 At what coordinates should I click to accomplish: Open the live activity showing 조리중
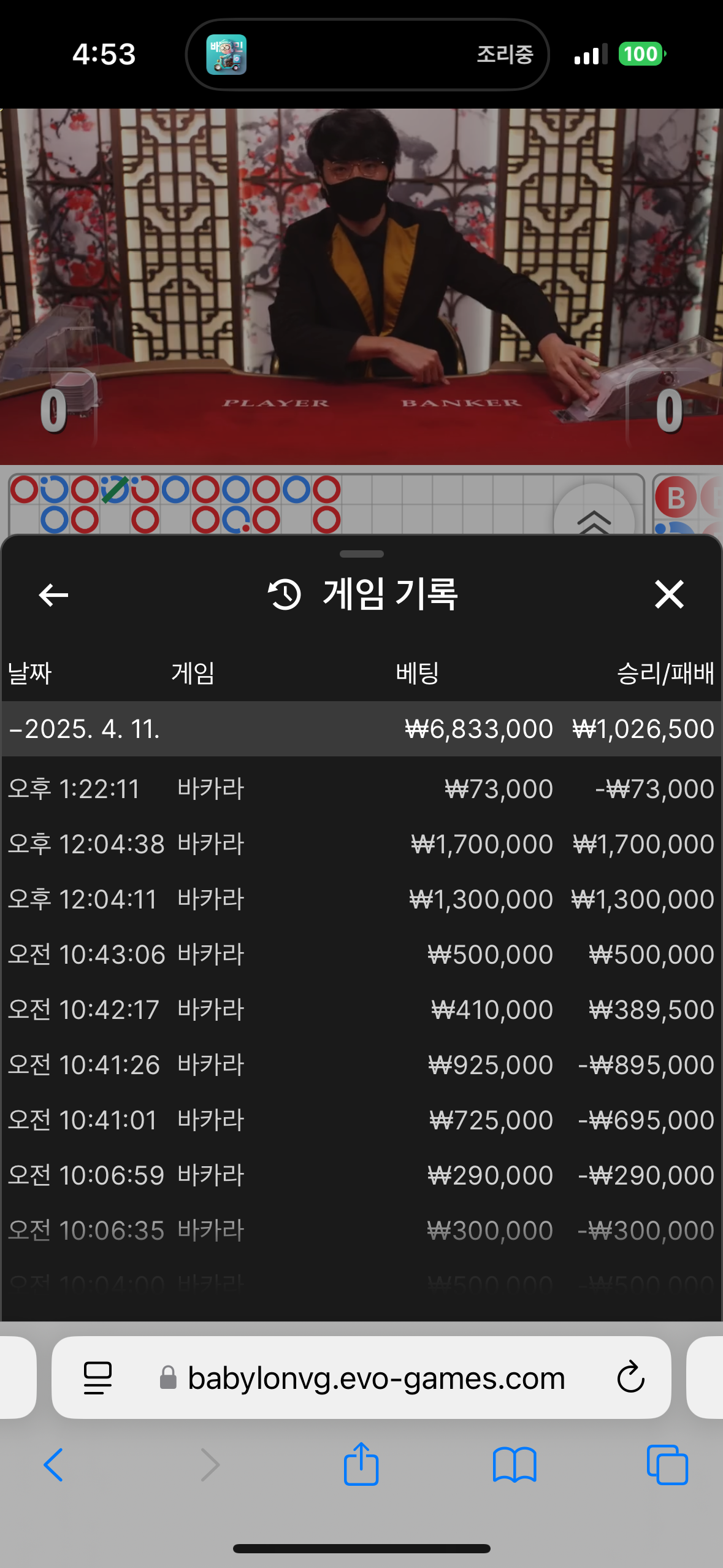click(x=367, y=55)
